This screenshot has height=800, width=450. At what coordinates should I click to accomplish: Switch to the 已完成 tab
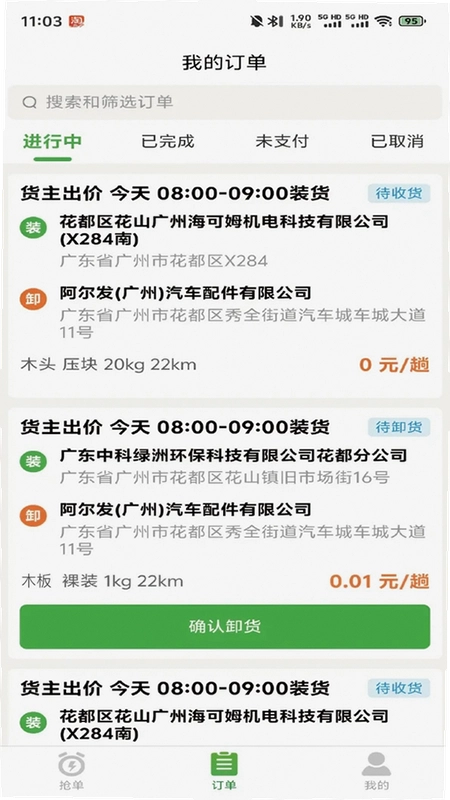coord(168,141)
